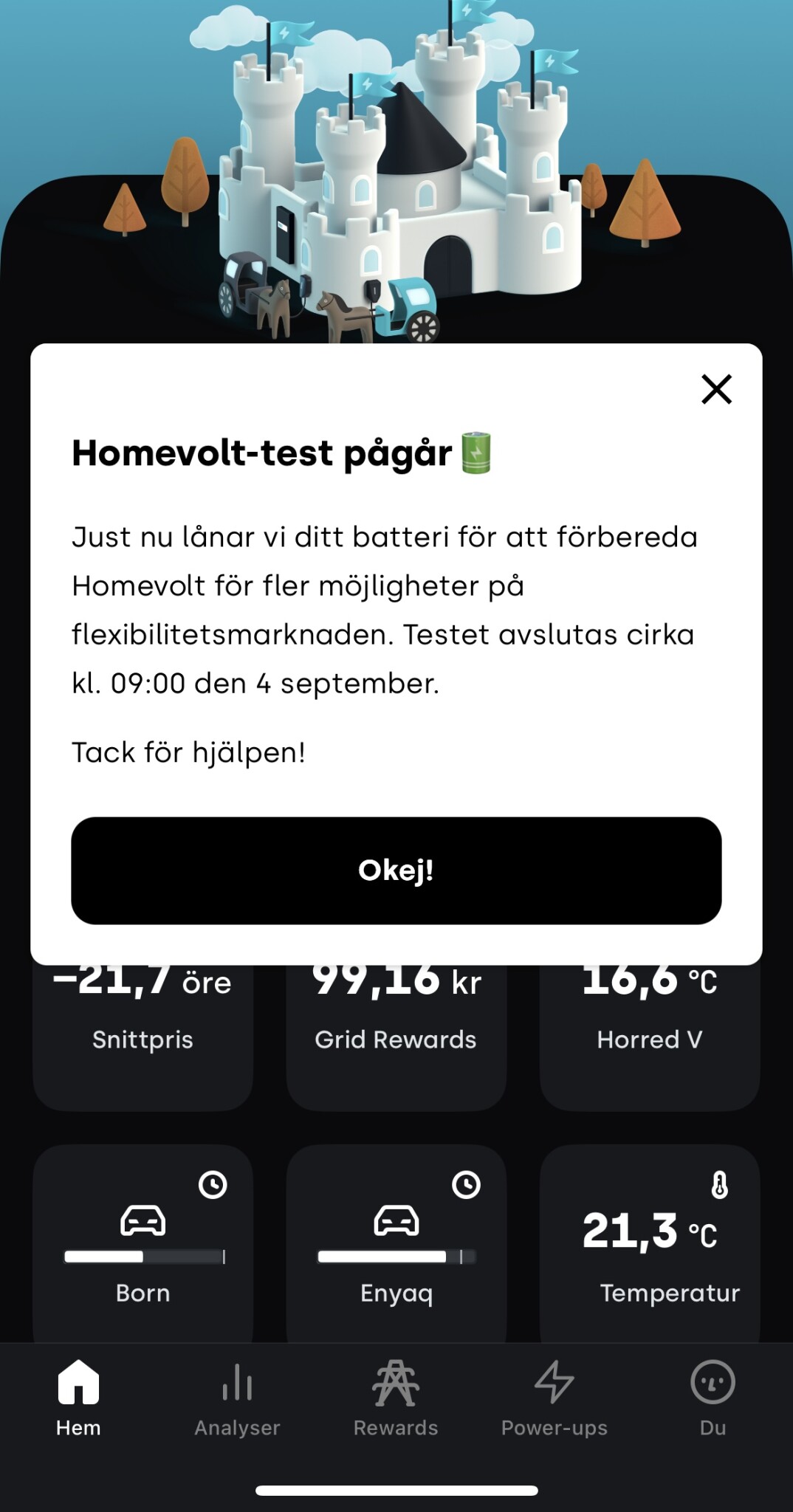793x1512 pixels.
Task: Open the Temperatur card
Action: (x=650, y=1244)
